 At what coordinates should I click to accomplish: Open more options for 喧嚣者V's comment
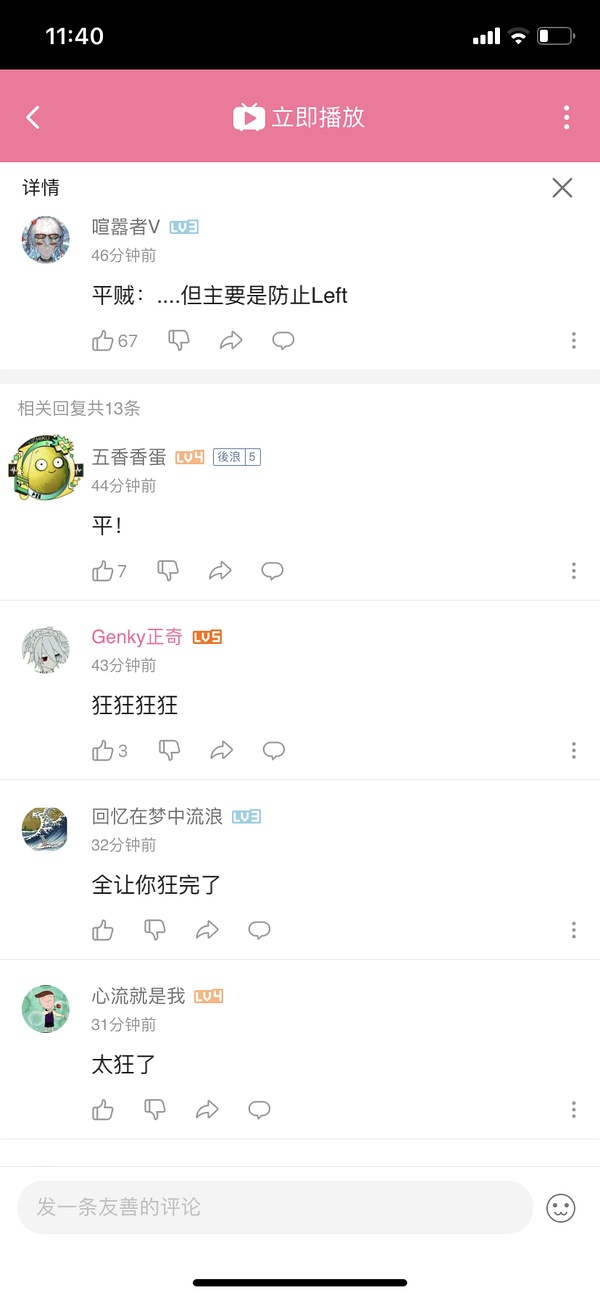coord(573,341)
